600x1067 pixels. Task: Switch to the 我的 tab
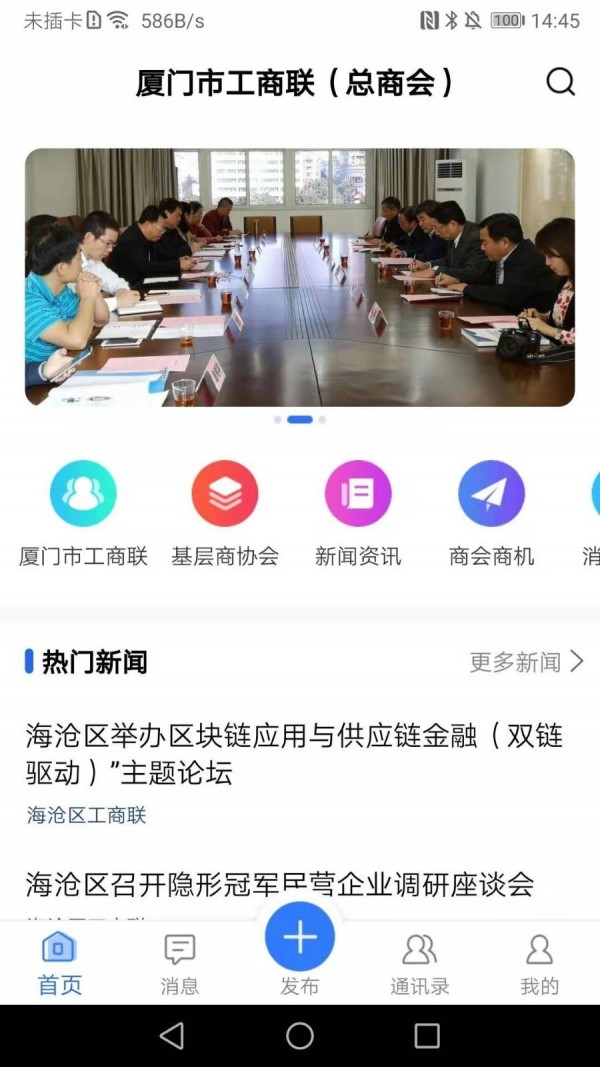tap(539, 963)
